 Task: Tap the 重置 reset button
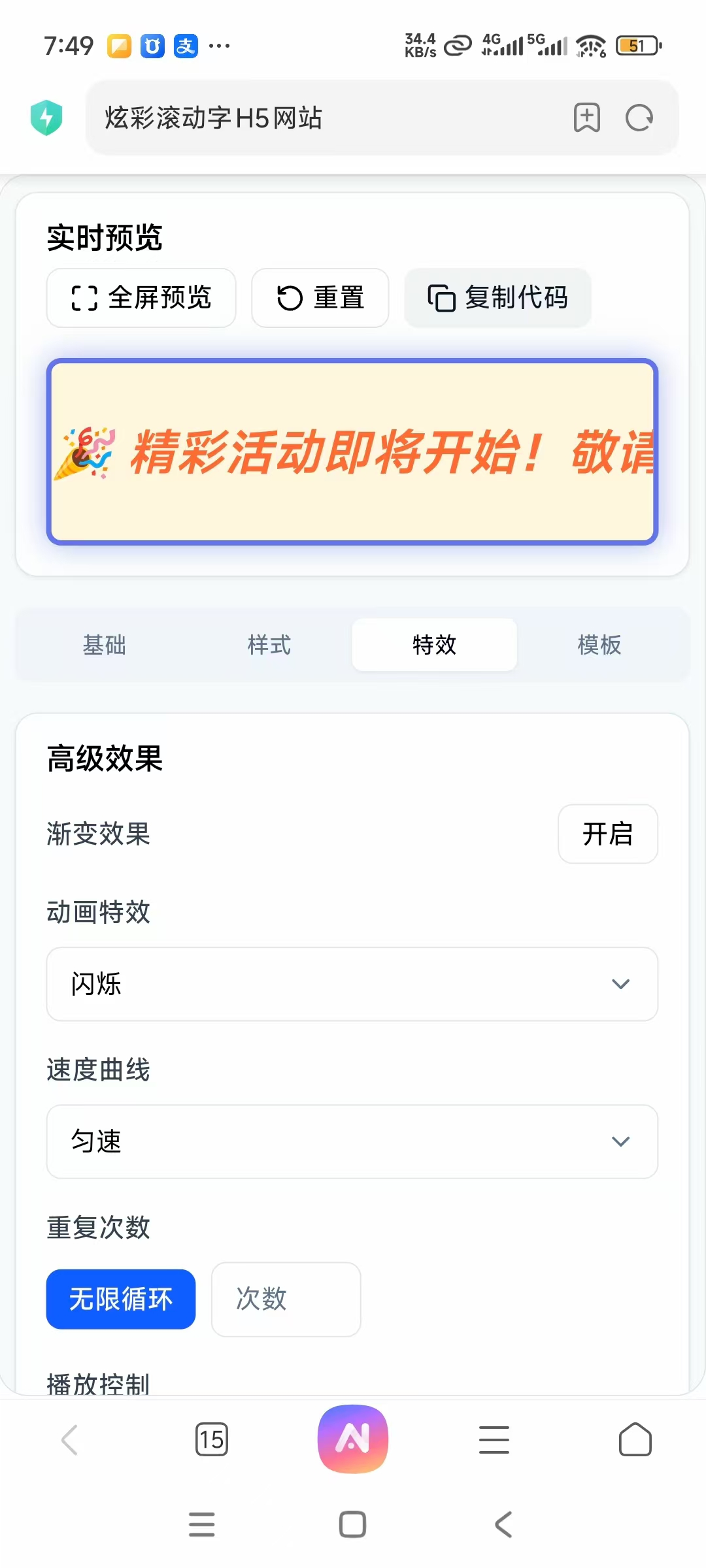(320, 298)
